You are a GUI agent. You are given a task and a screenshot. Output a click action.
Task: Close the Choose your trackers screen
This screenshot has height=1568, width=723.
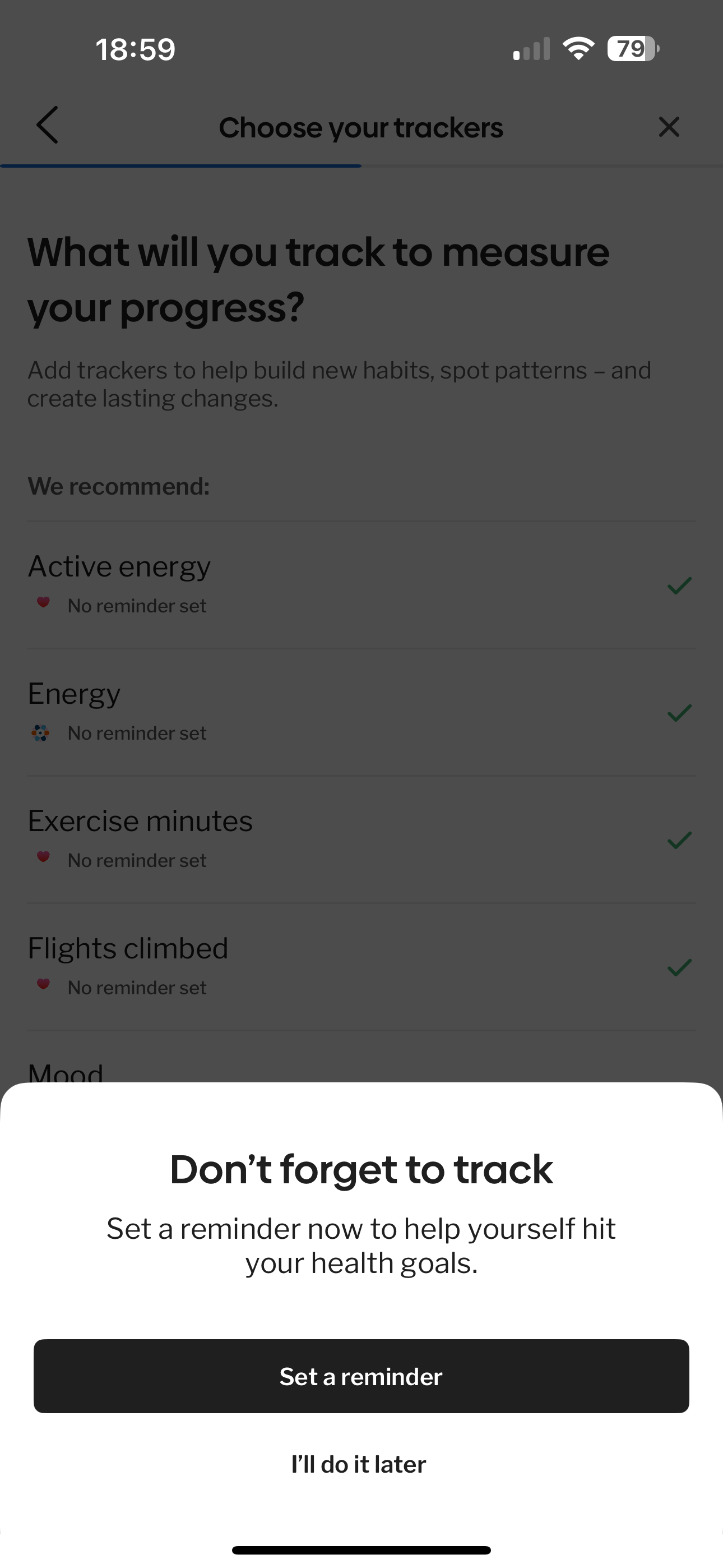click(669, 127)
